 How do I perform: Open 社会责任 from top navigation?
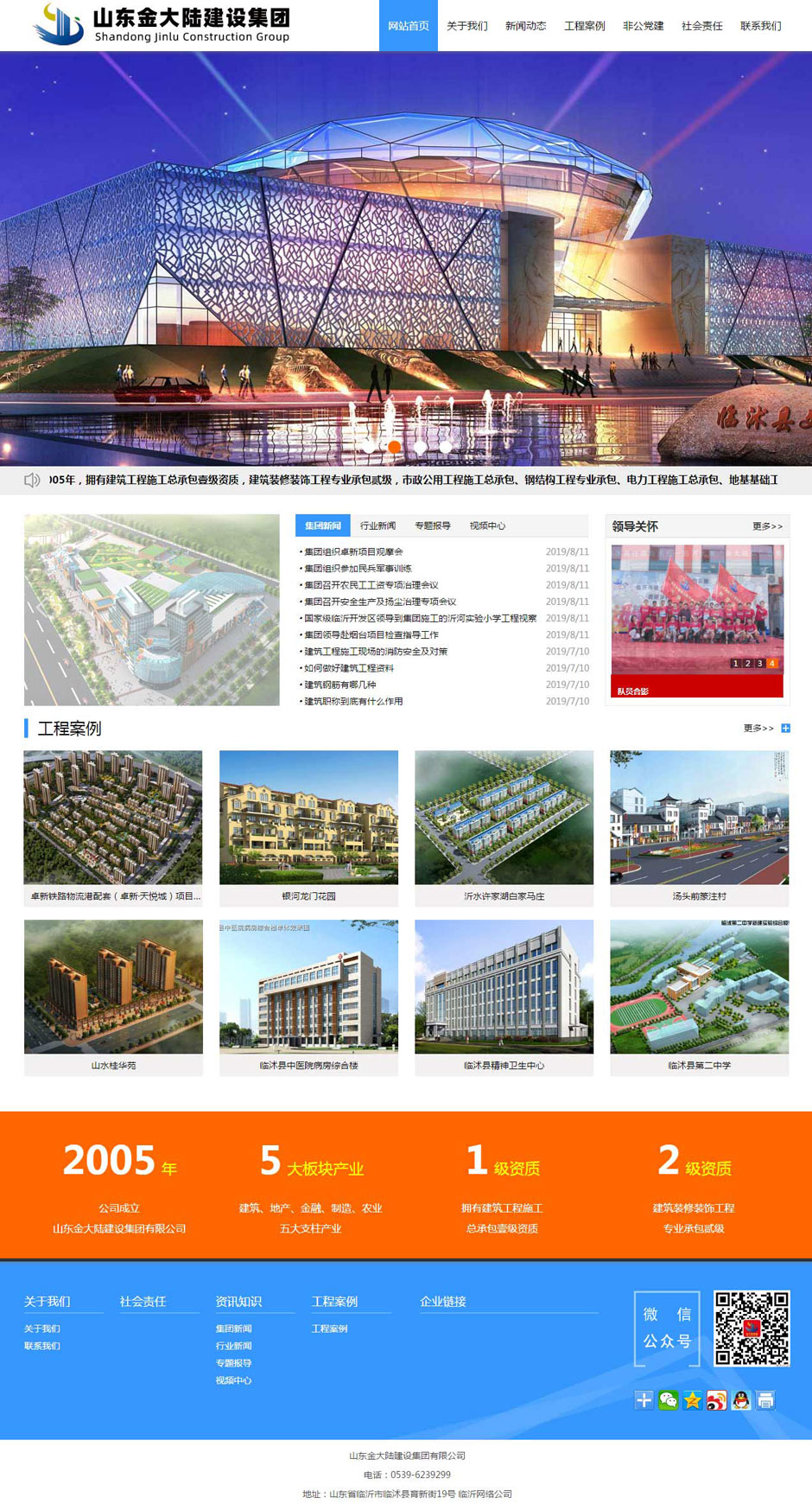[701, 26]
